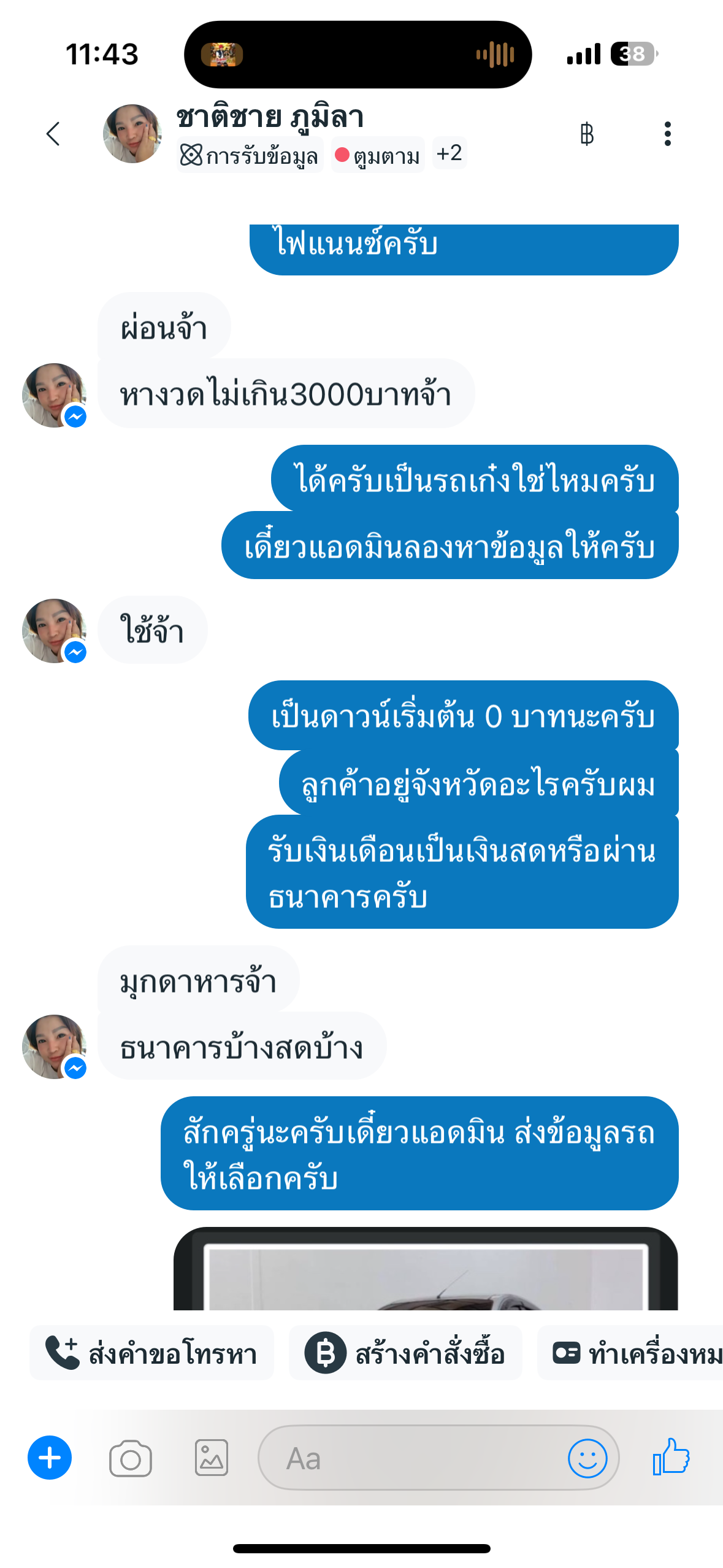Tap ส่งคำขอโทรหา to request a call
This screenshot has height=1568, width=723.
151,1353
